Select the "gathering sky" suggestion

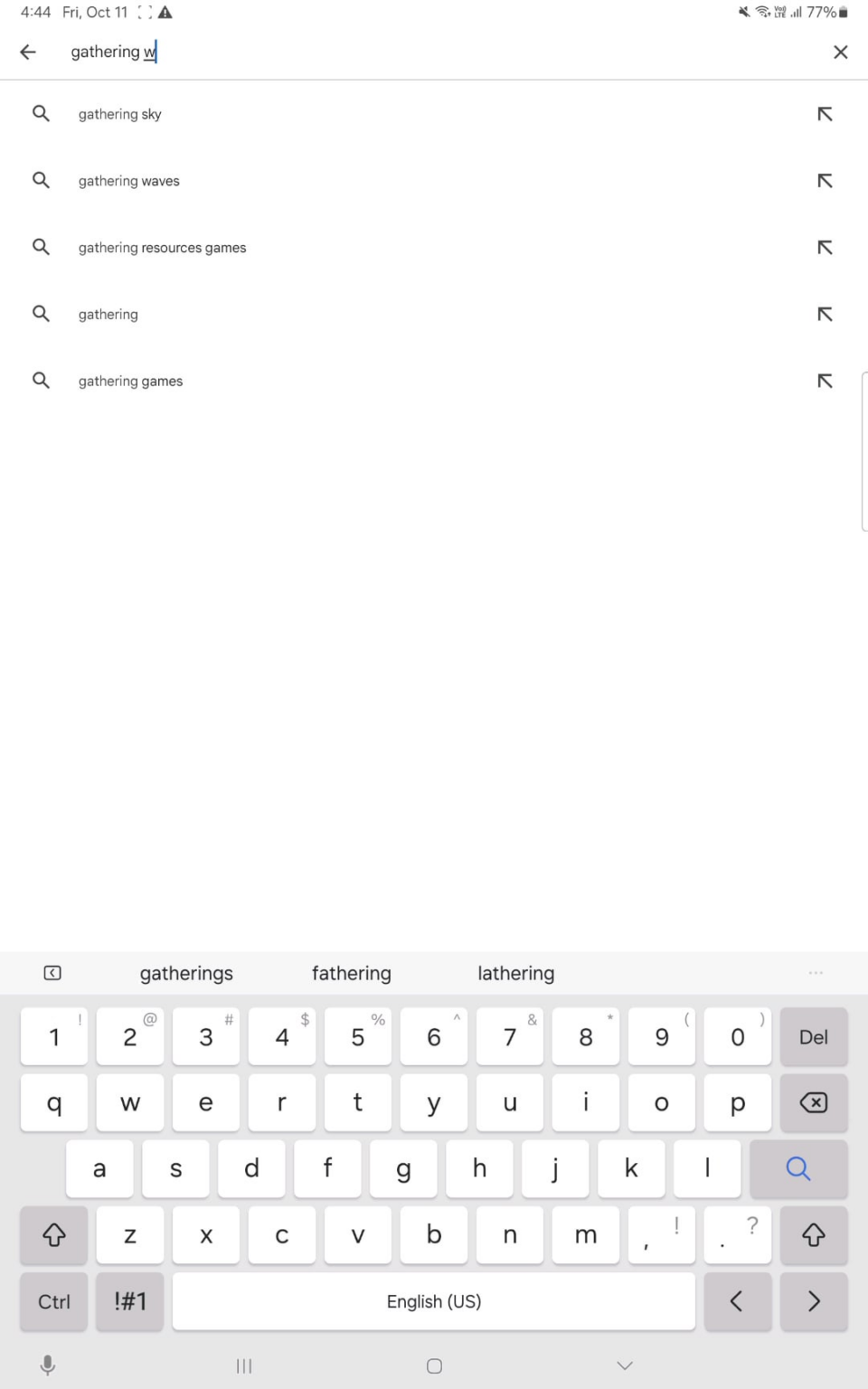click(120, 114)
